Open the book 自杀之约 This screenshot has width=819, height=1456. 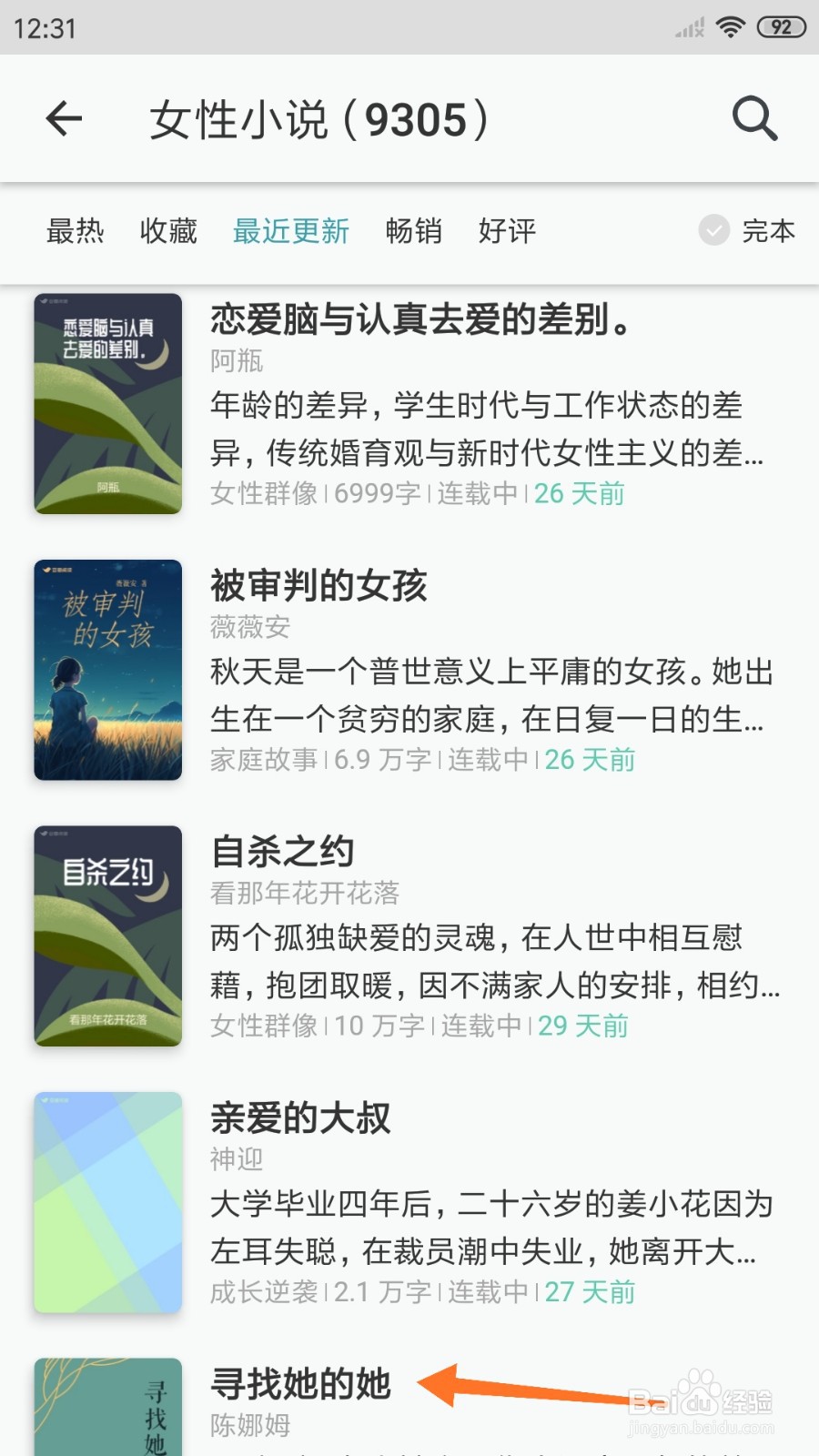click(x=409, y=936)
